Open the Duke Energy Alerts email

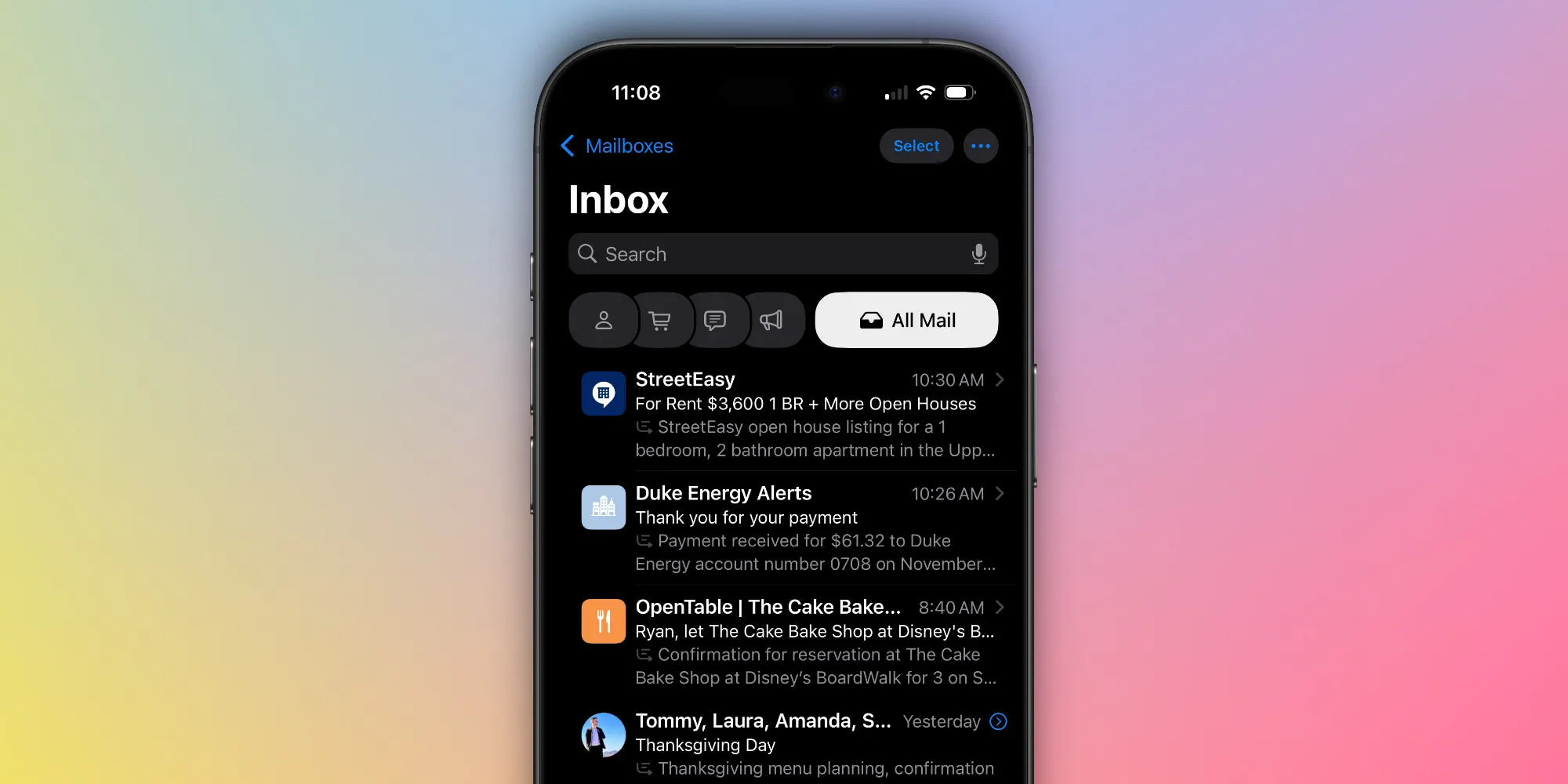[808, 529]
